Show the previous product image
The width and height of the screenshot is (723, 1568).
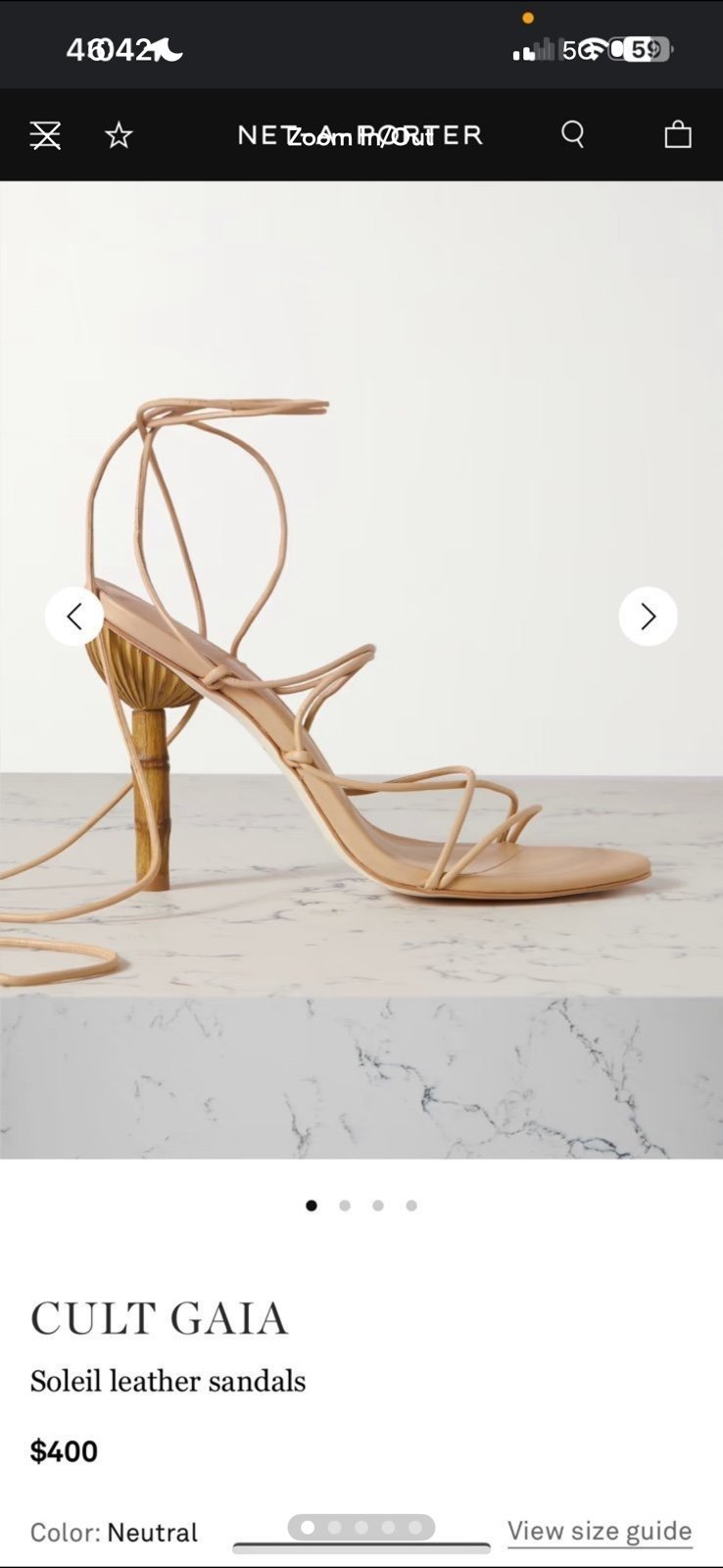pos(74,616)
